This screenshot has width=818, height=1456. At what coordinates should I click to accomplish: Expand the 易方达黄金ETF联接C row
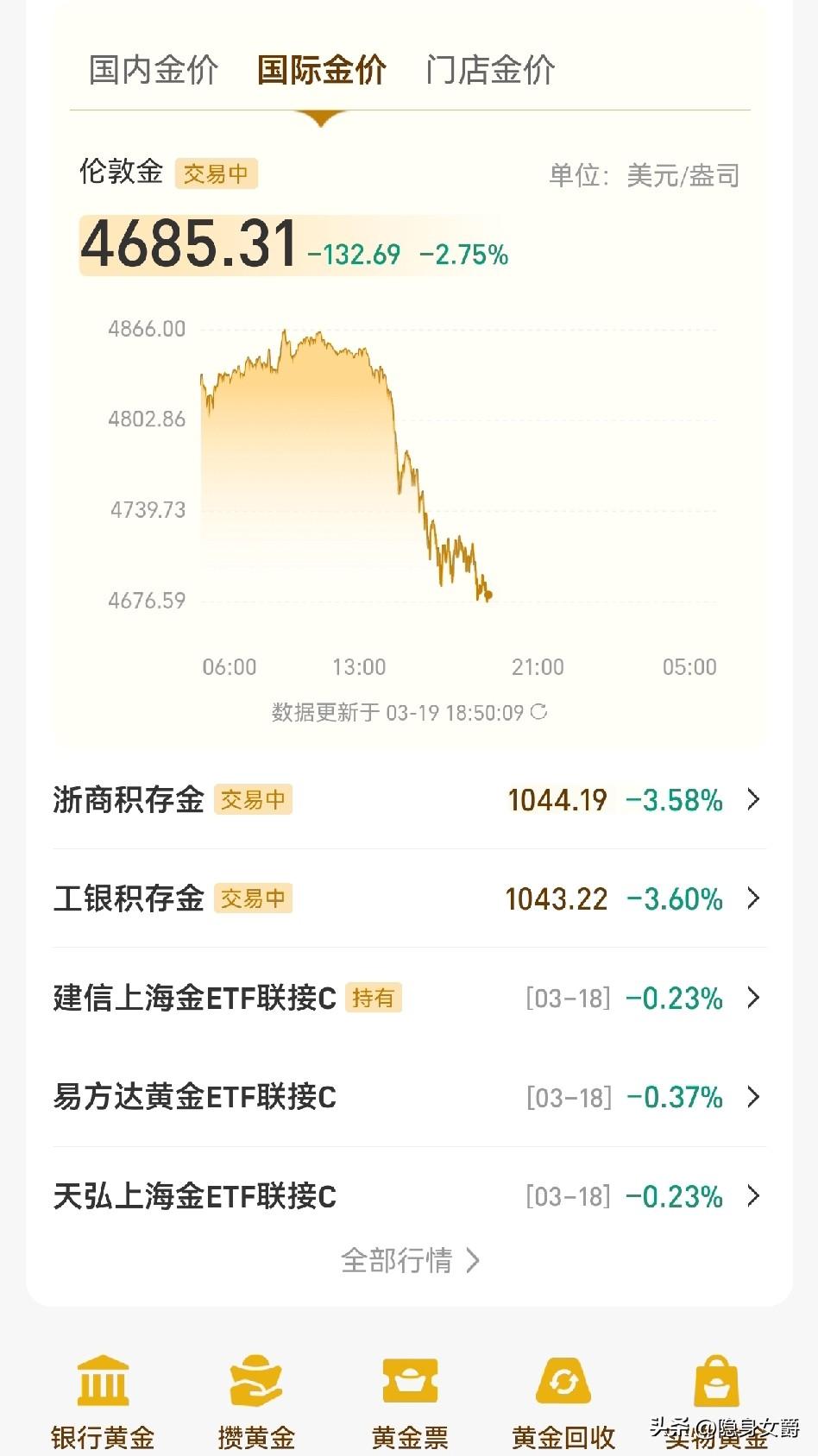pos(752,1097)
